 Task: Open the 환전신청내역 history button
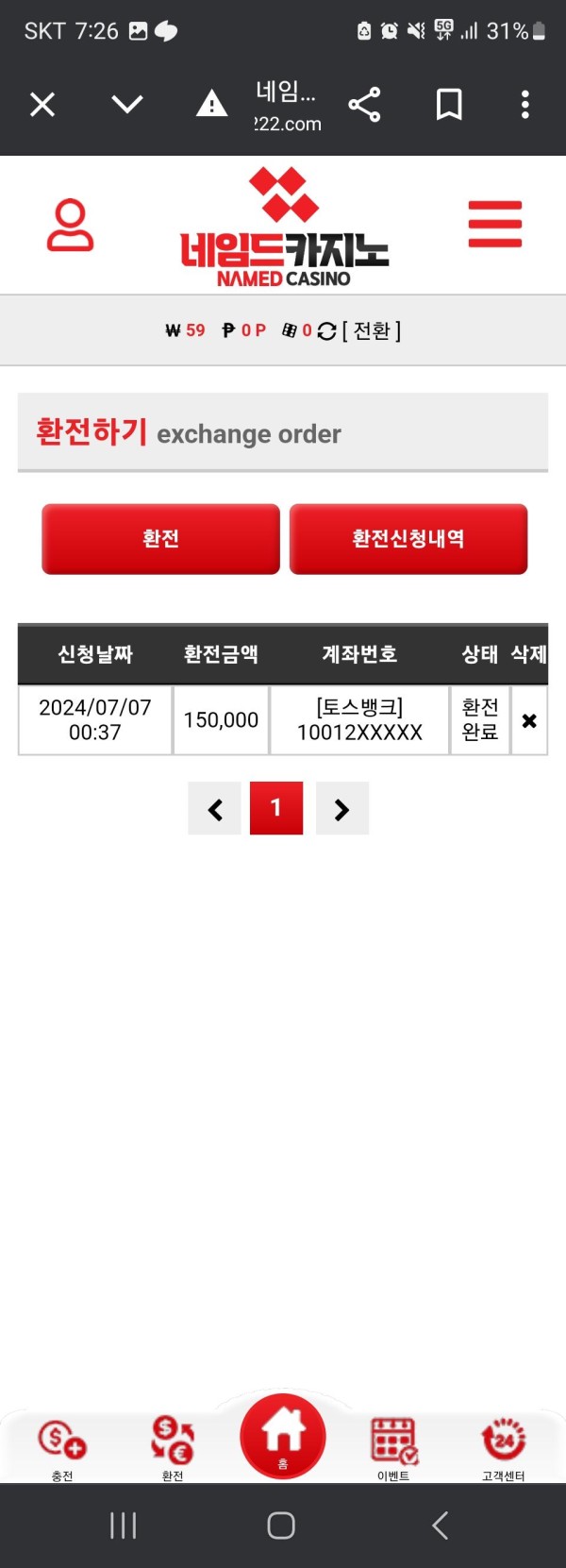(408, 539)
